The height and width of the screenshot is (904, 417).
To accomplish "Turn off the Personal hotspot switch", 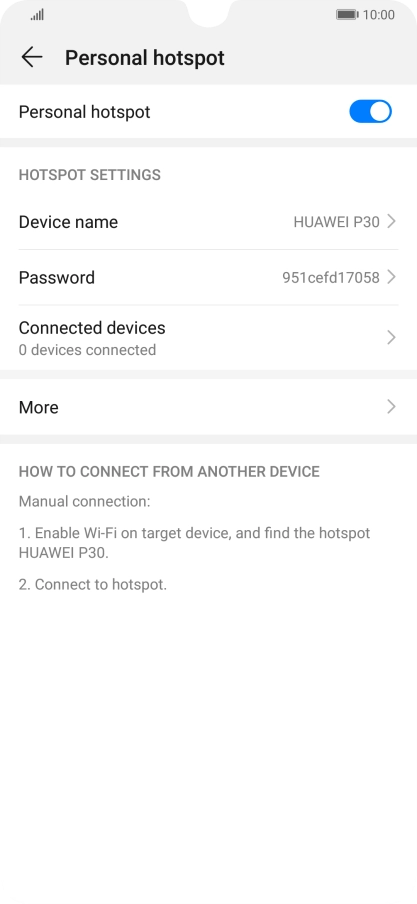I will (x=370, y=112).
